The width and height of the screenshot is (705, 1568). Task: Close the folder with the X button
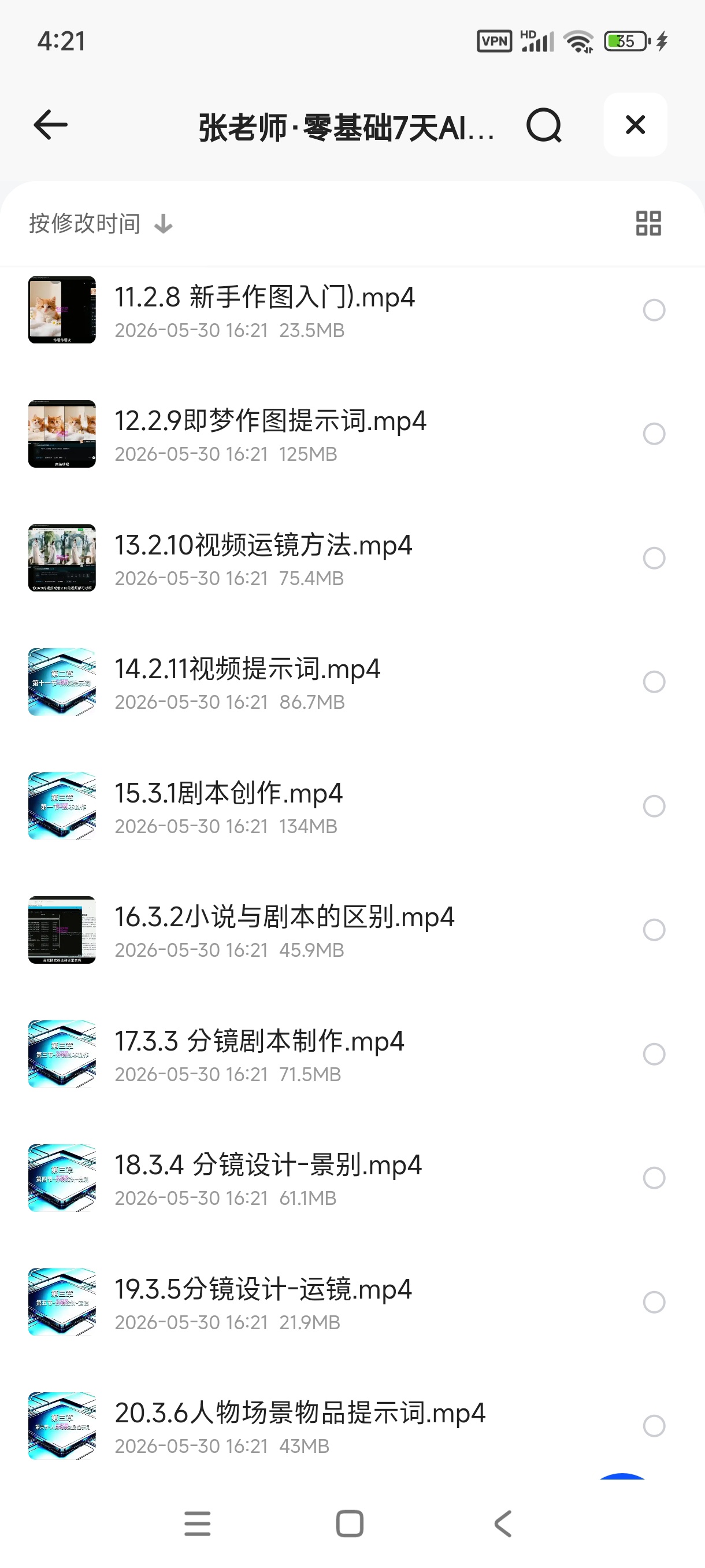635,125
